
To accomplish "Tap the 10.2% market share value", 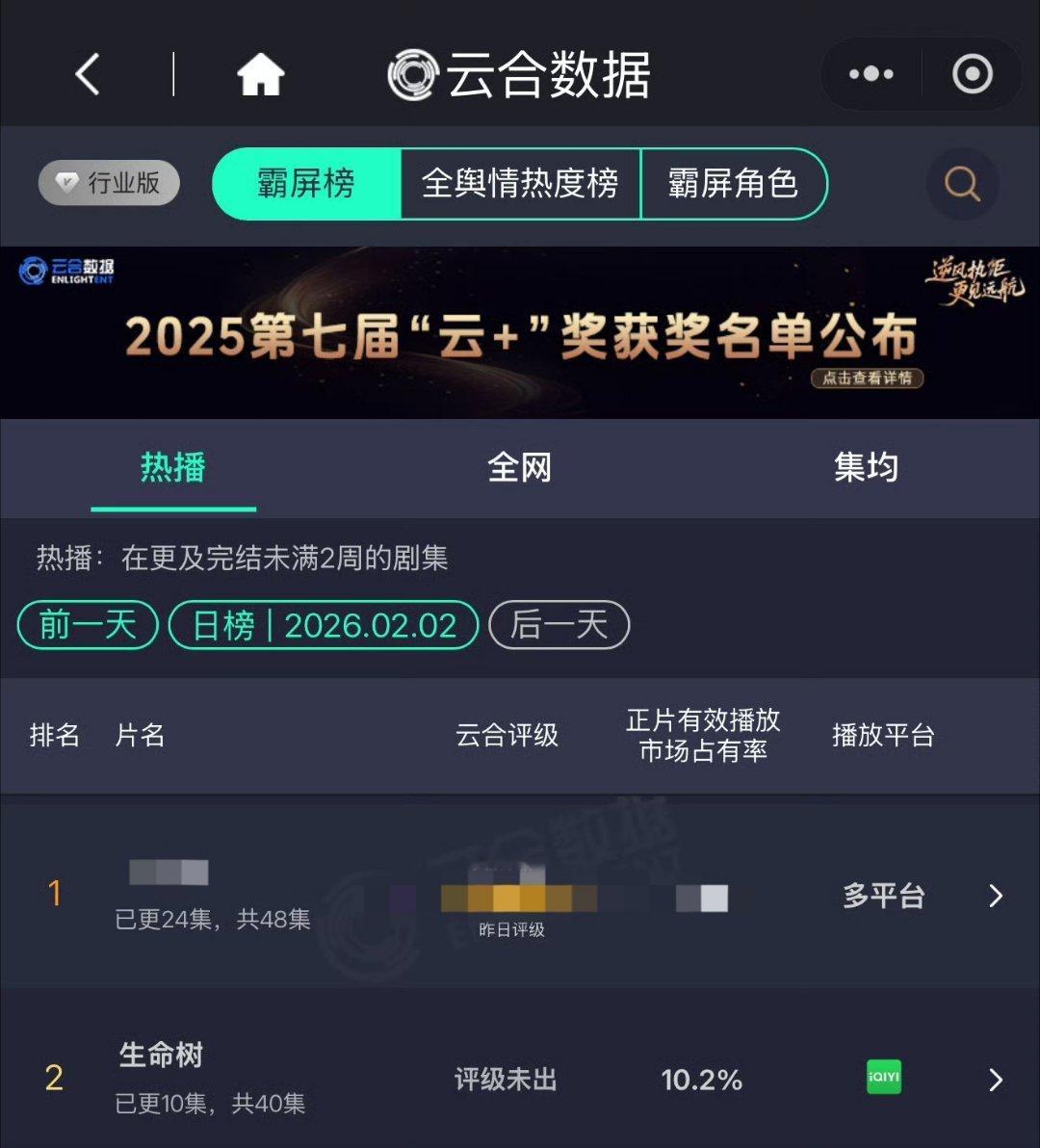I will click(702, 1079).
